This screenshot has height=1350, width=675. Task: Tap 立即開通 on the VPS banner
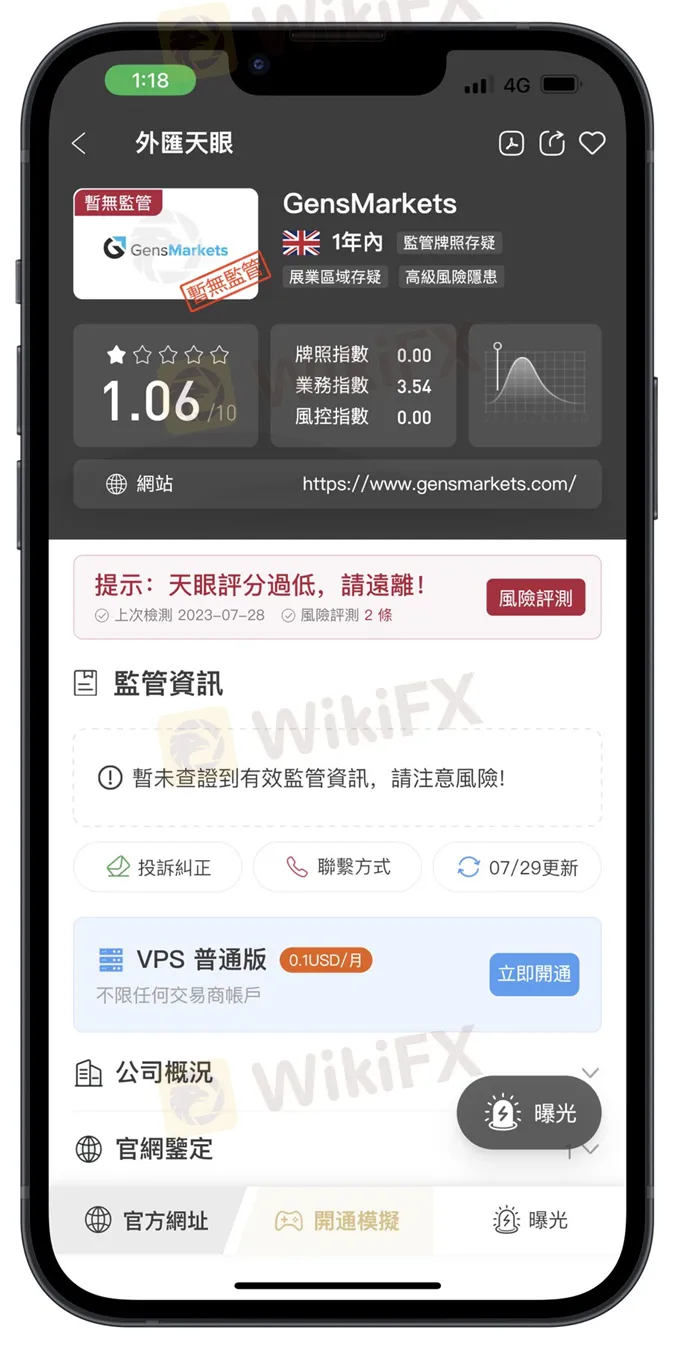(x=535, y=974)
